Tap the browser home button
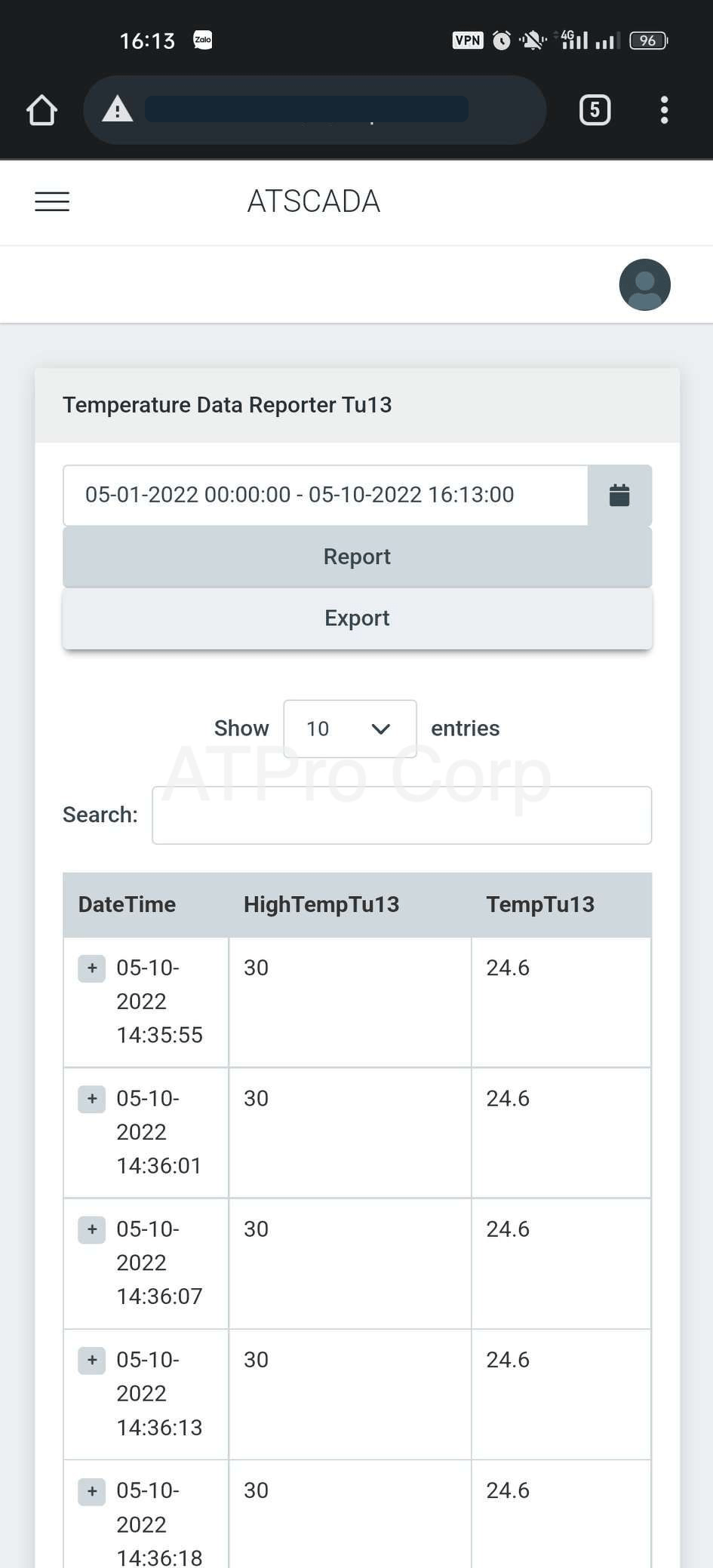This screenshot has height=1568, width=713. click(x=41, y=110)
